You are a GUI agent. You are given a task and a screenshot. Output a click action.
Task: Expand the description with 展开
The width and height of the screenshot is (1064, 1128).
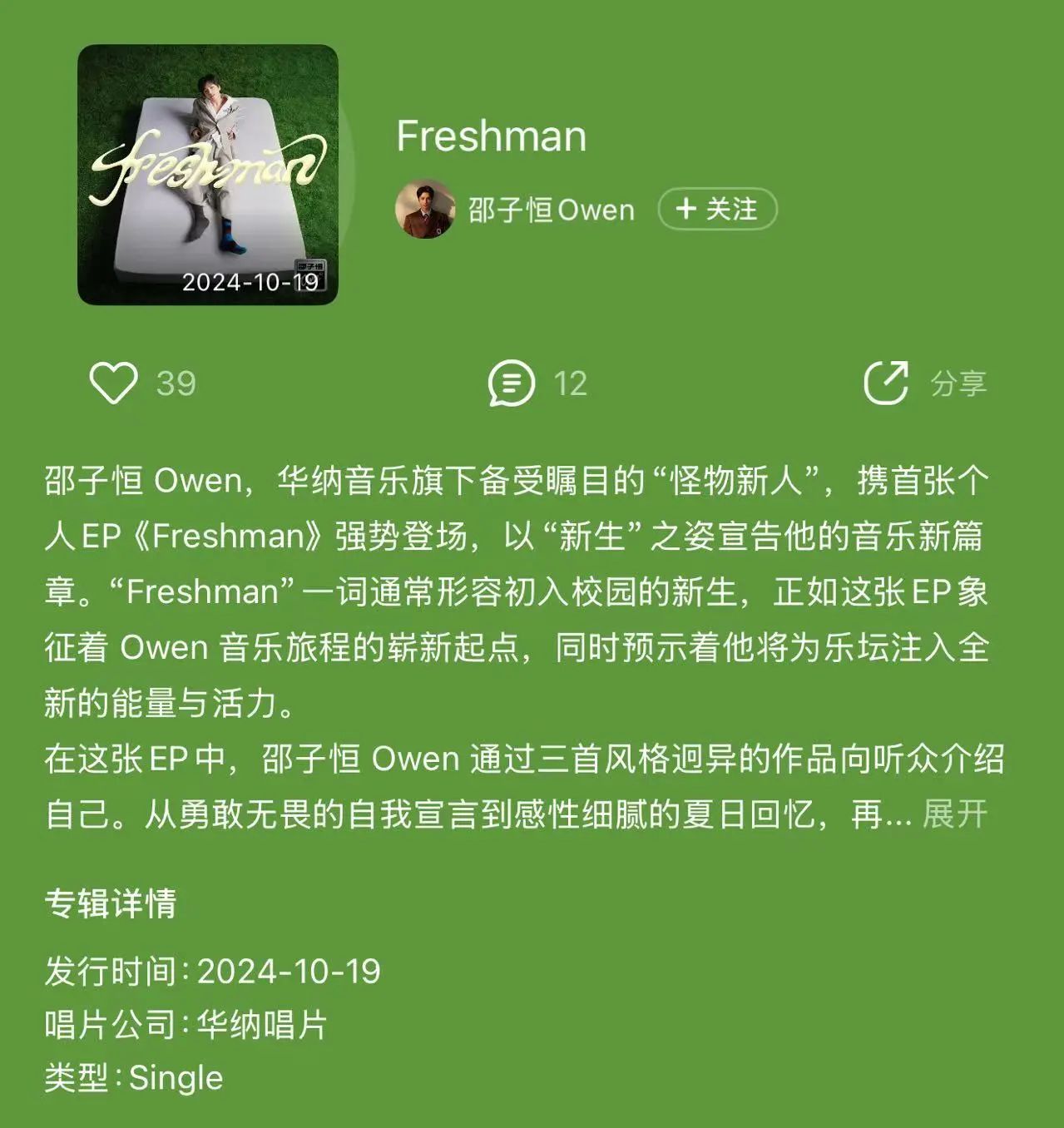tap(954, 814)
